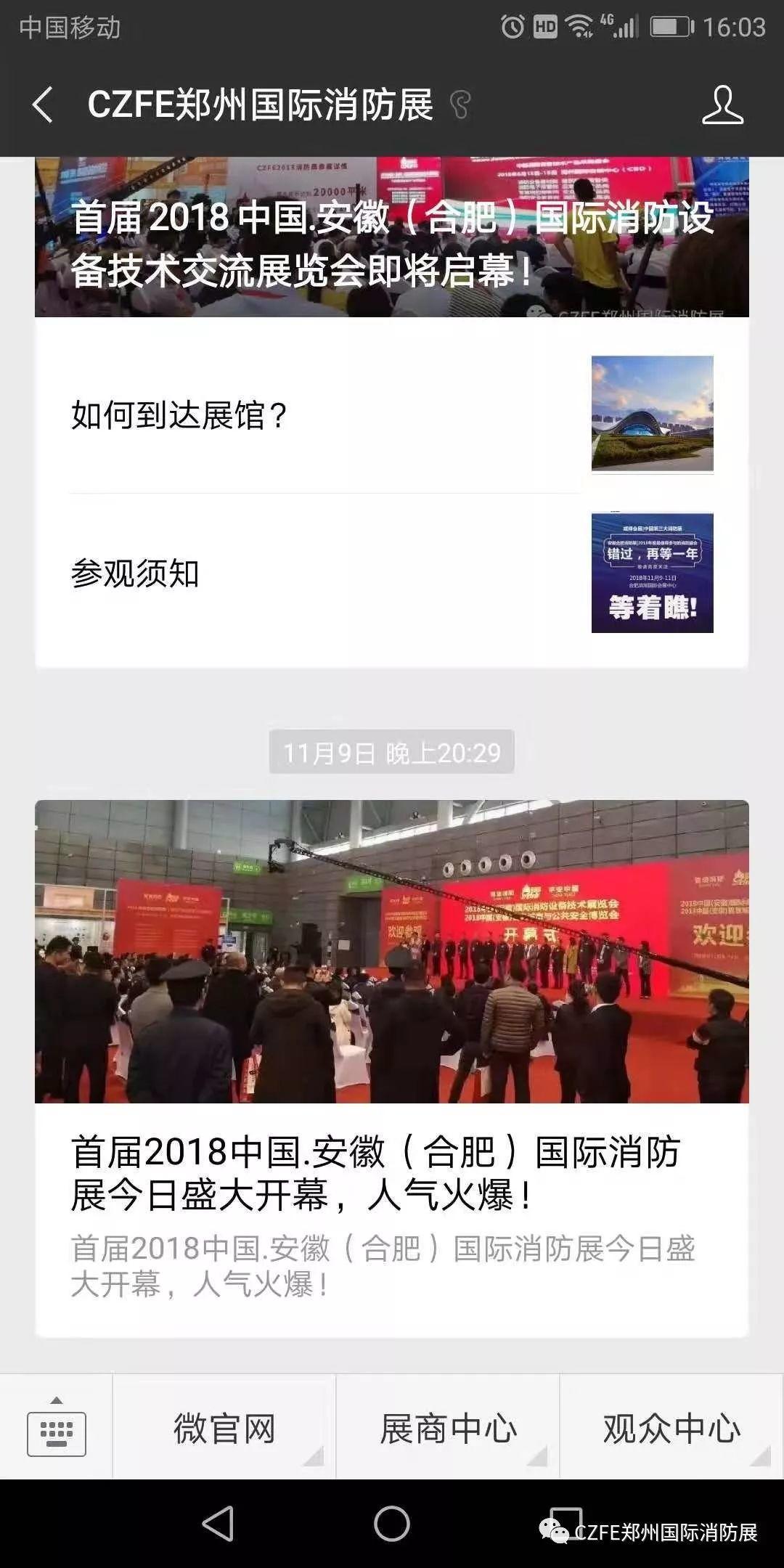The height and width of the screenshot is (1568, 784).
Task: Expand the 展商中心 menu
Action: [x=448, y=1430]
